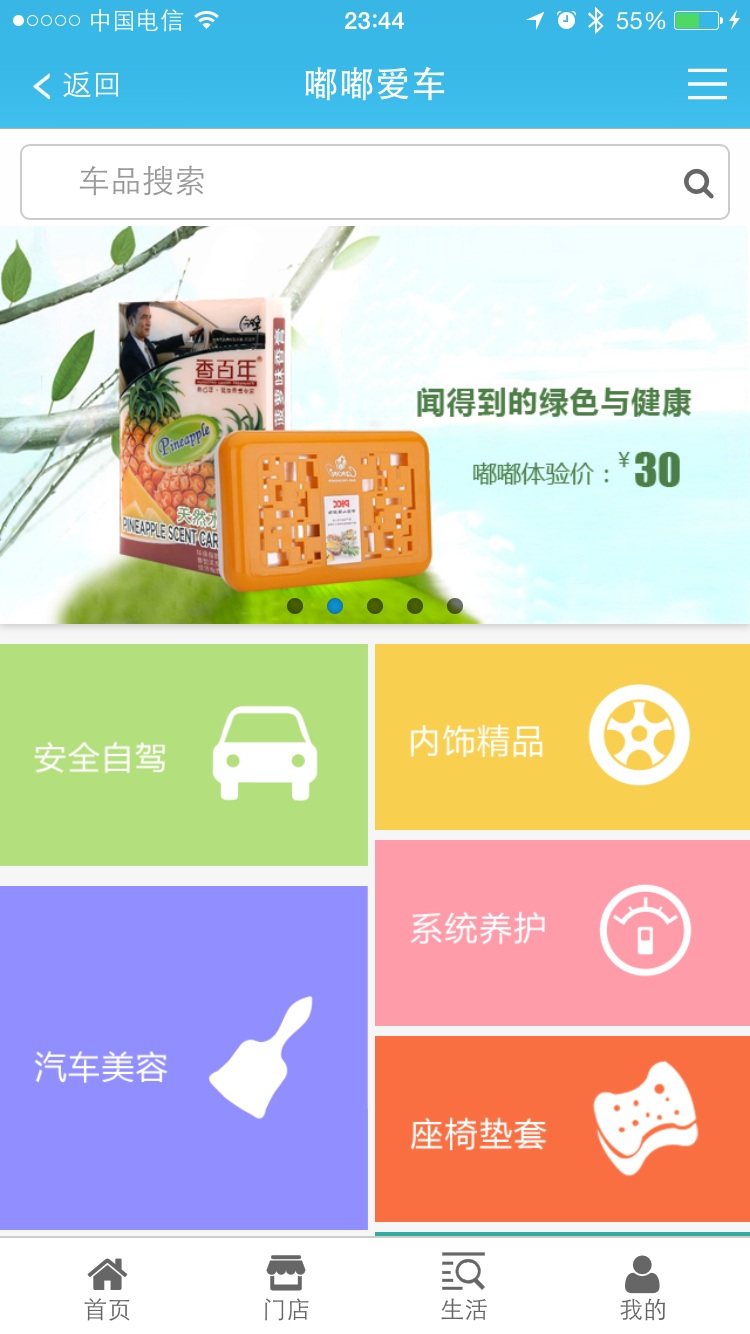Screen dimensions: 750x1334
Task: Open the 内饰精品 category
Action: coord(562,737)
